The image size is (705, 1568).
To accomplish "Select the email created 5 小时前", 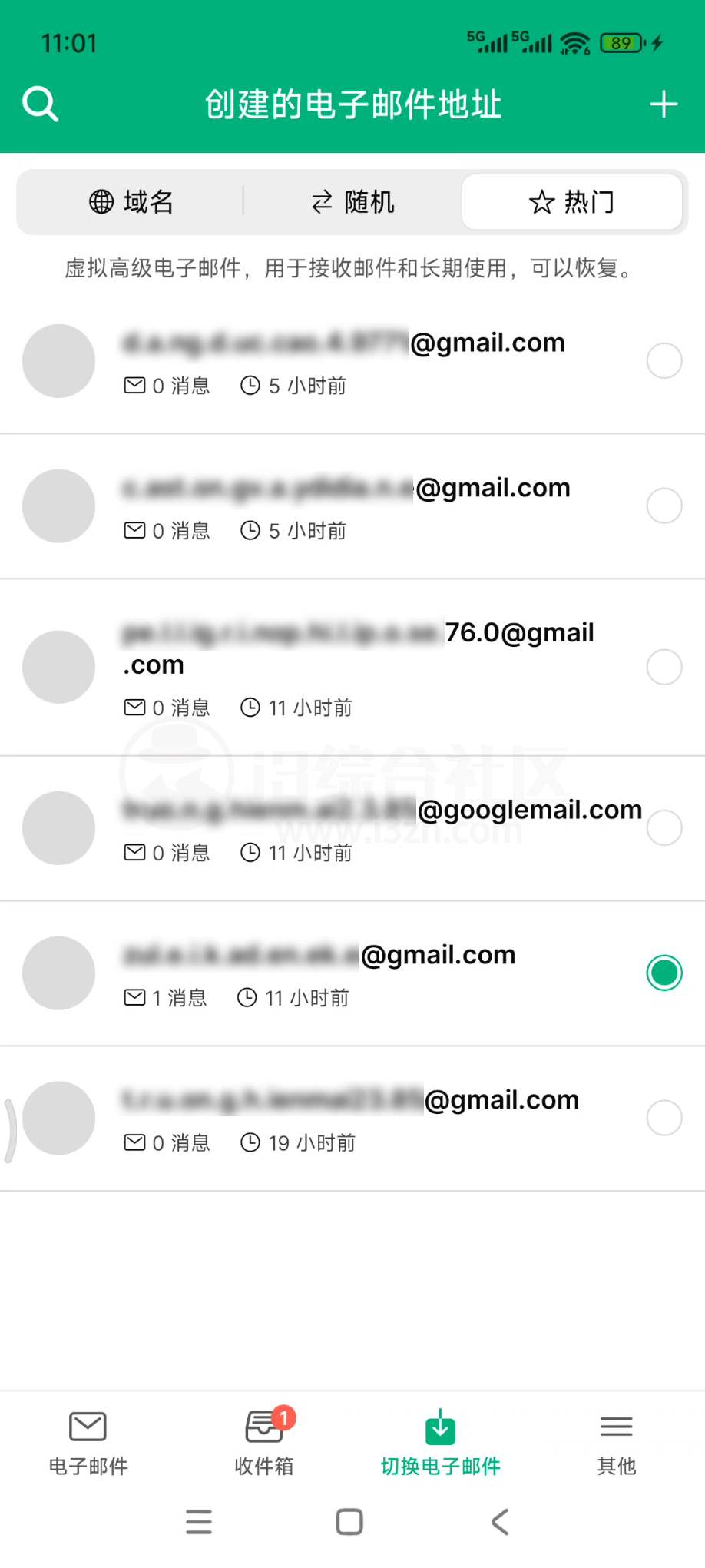I will tap(346, 361).
